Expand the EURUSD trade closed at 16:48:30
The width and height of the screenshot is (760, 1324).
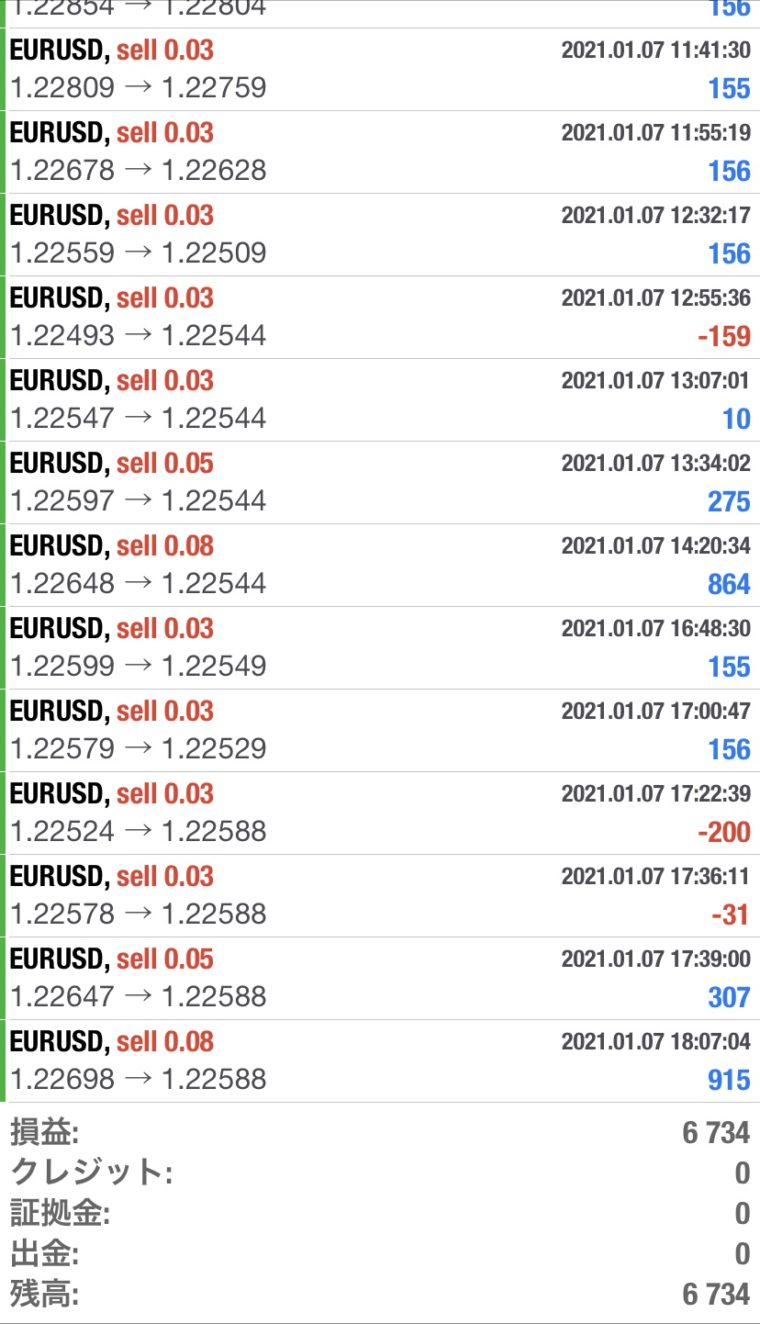(380, 648)
